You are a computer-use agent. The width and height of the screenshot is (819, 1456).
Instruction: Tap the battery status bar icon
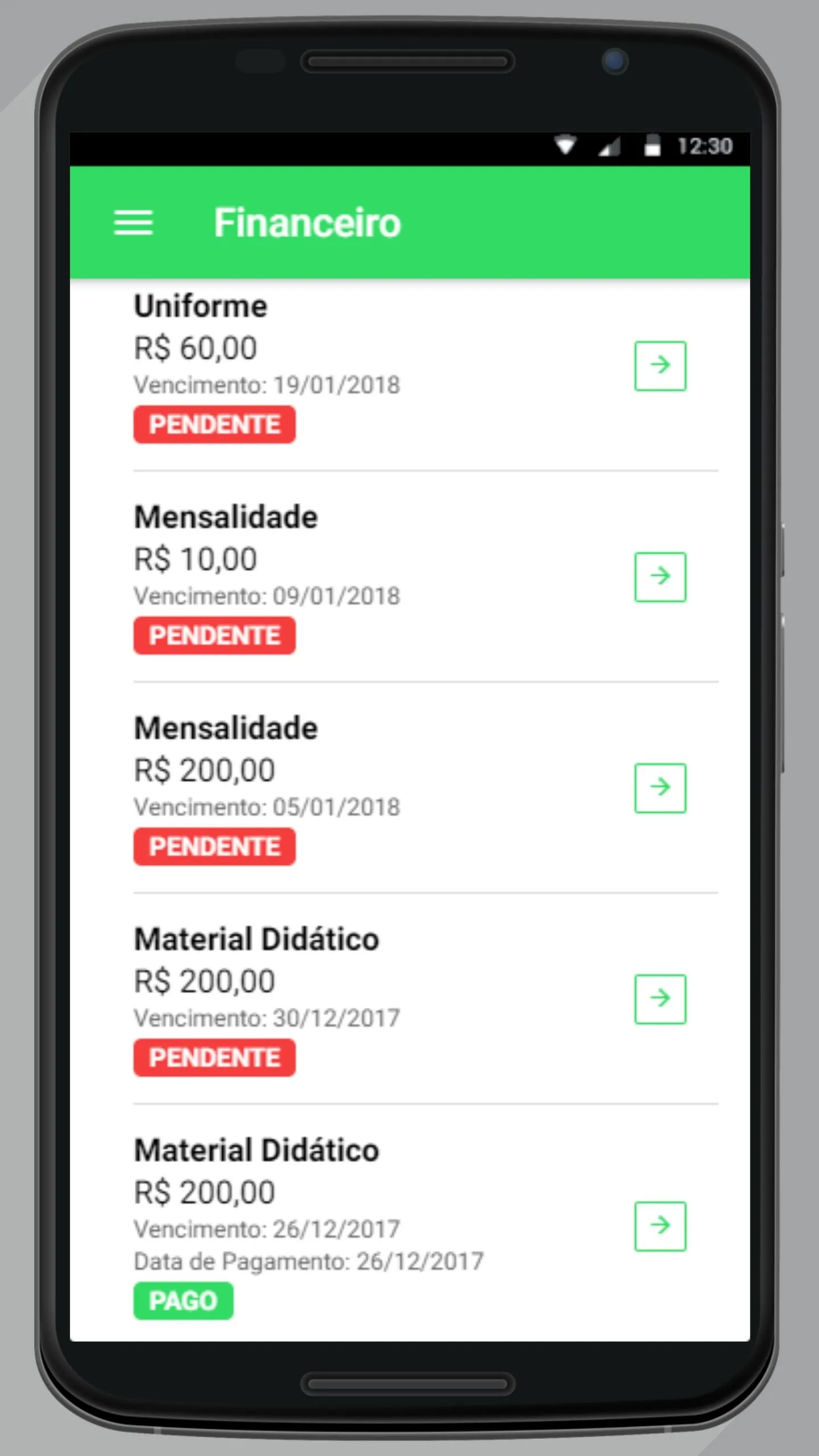pyautogui.click(x=653, y=147)
